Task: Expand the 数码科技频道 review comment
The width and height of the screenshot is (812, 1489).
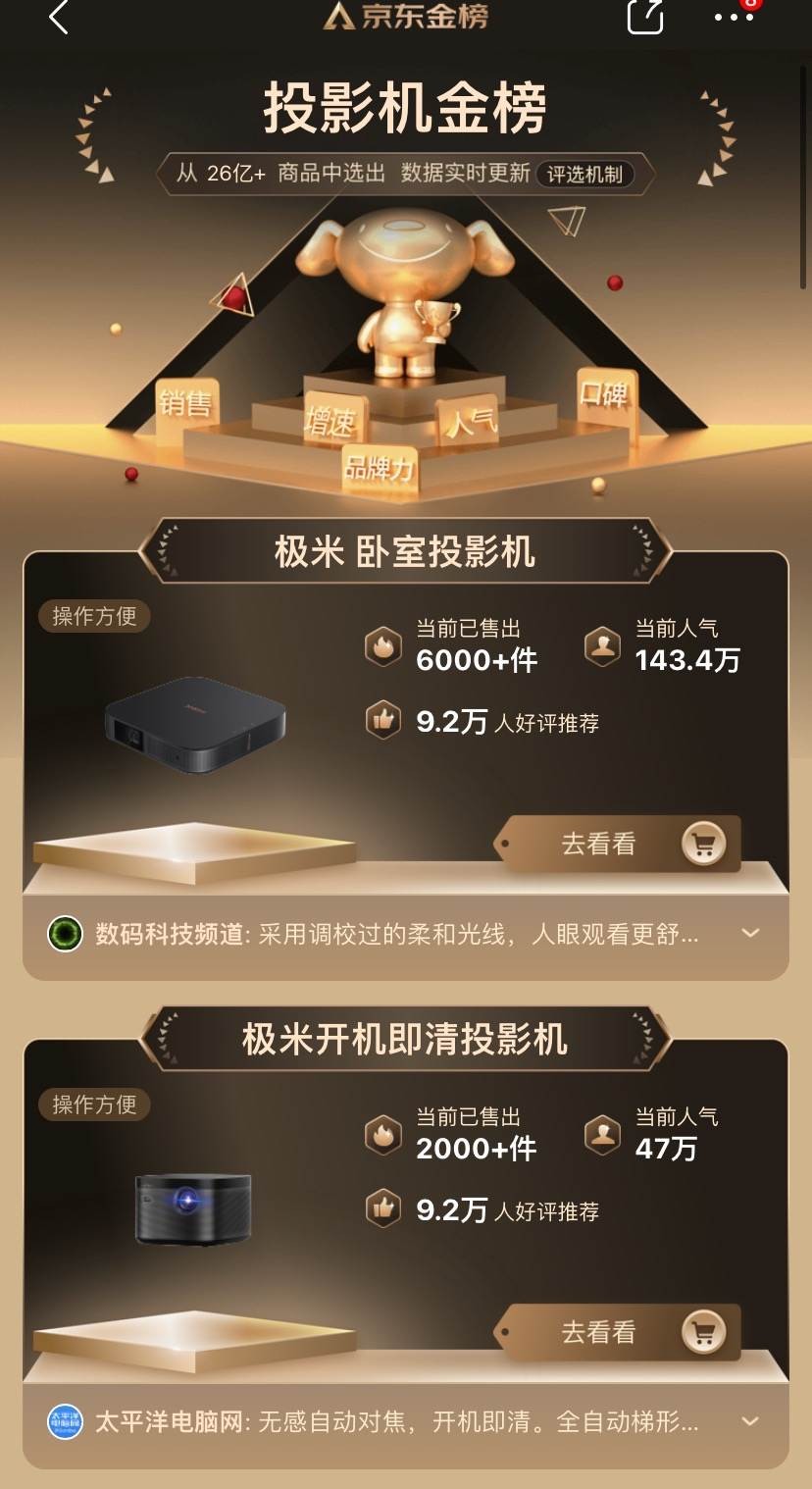Action: click(x=750, y=933)
